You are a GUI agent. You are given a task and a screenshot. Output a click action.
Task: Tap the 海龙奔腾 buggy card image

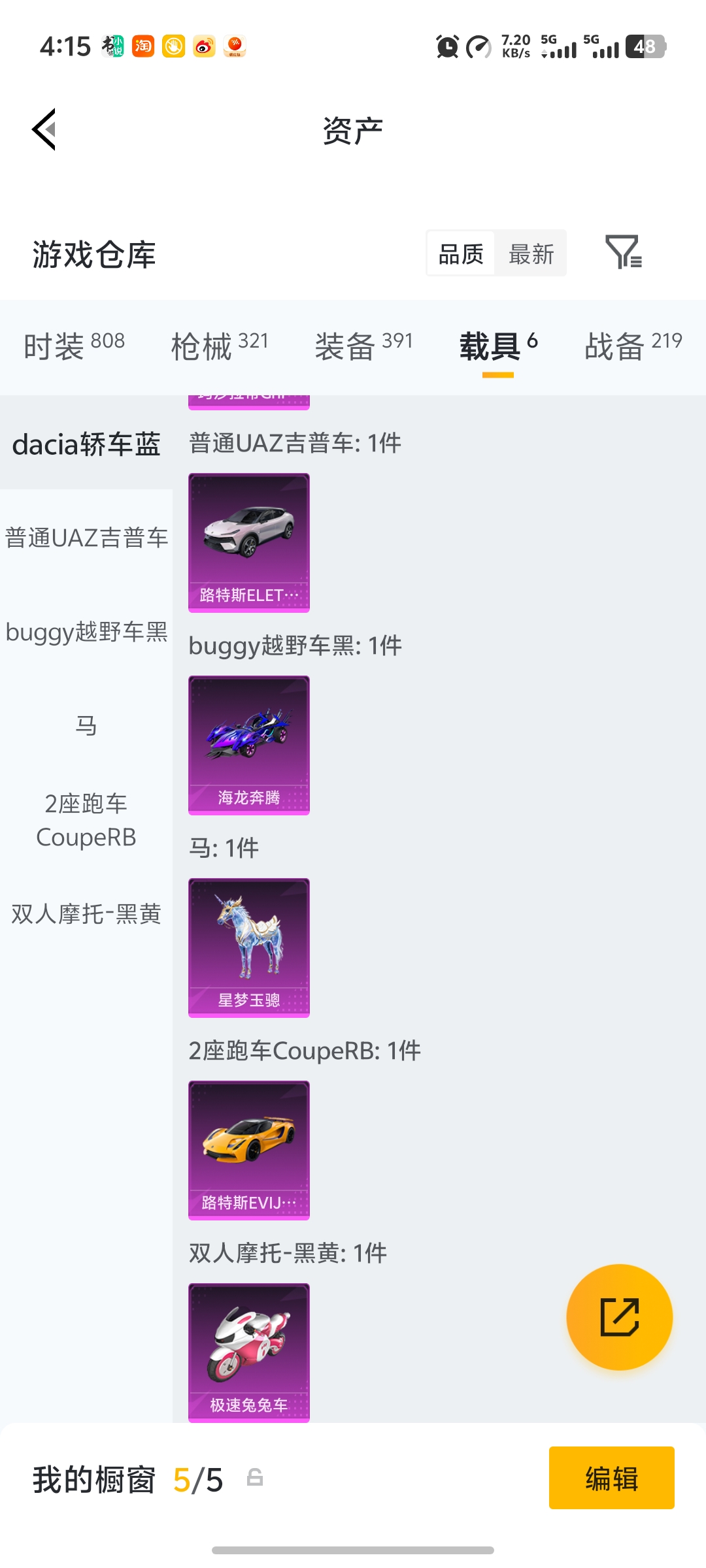tap(248, 745)
